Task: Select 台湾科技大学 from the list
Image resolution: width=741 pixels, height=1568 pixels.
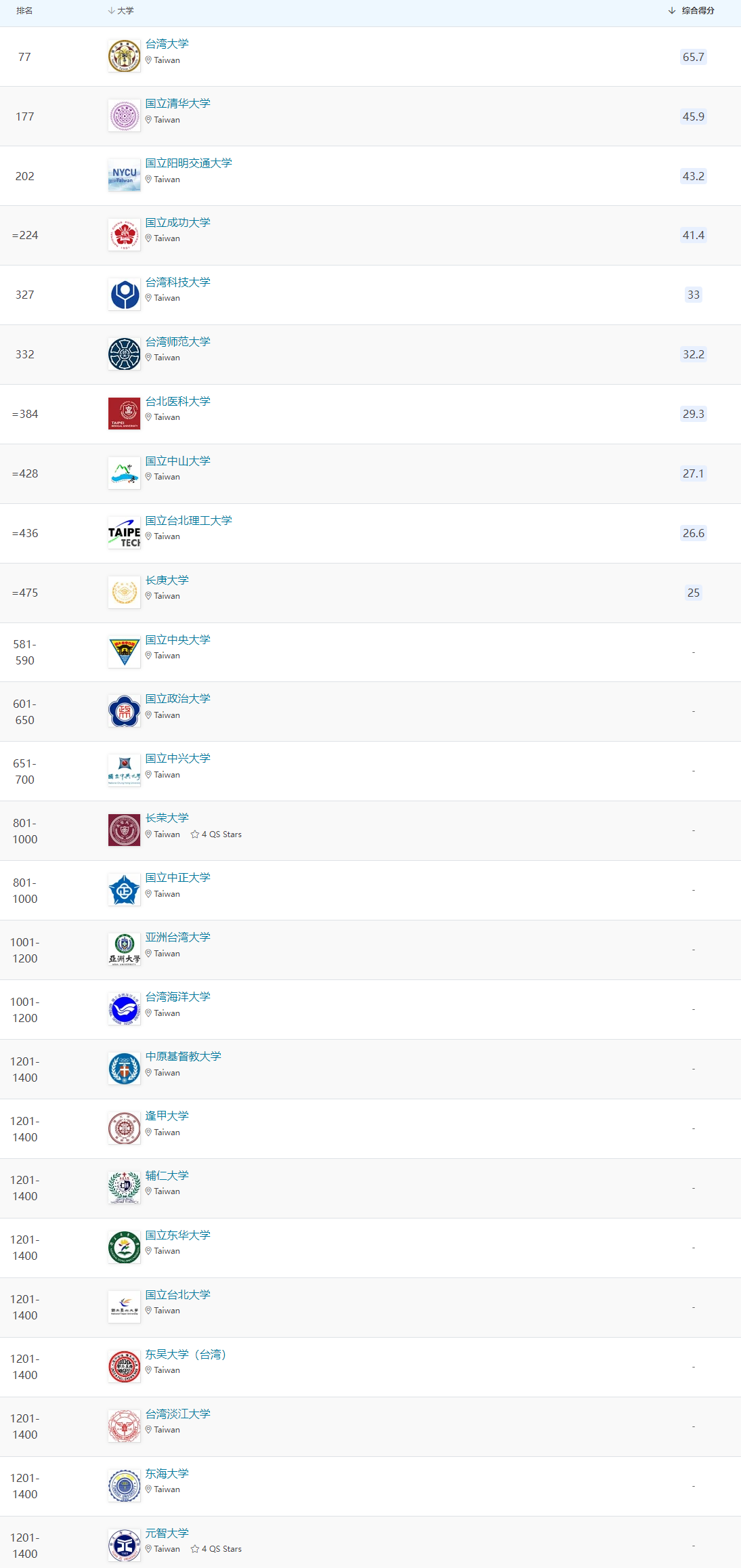Action: pos(178,282)
